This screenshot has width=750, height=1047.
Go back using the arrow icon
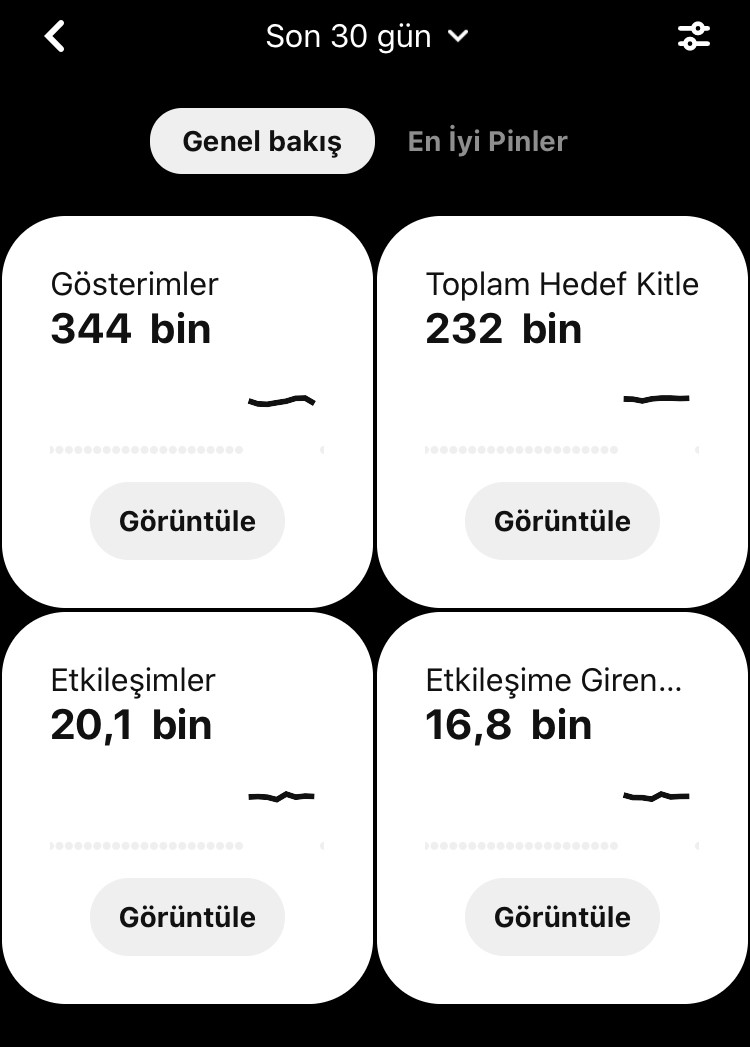click(55, 36)
